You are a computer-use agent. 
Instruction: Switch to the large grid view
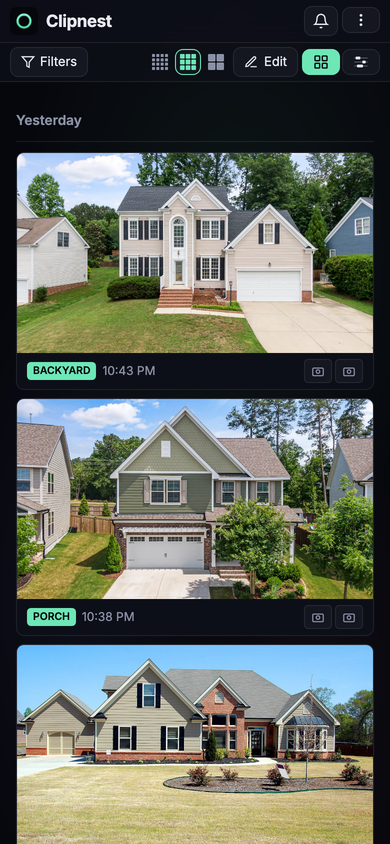pos(216,62)
